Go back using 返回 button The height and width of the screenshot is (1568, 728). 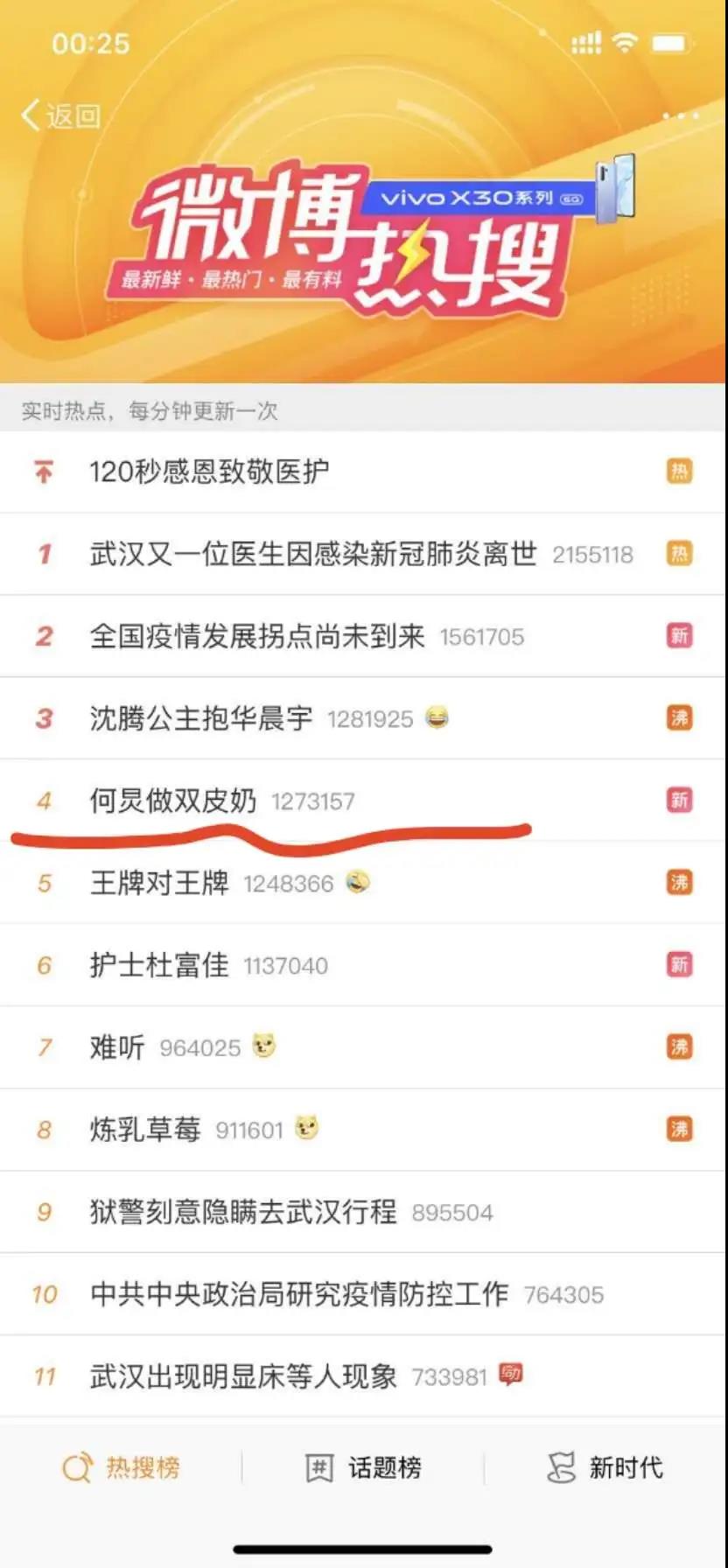[x=61, y=115]
